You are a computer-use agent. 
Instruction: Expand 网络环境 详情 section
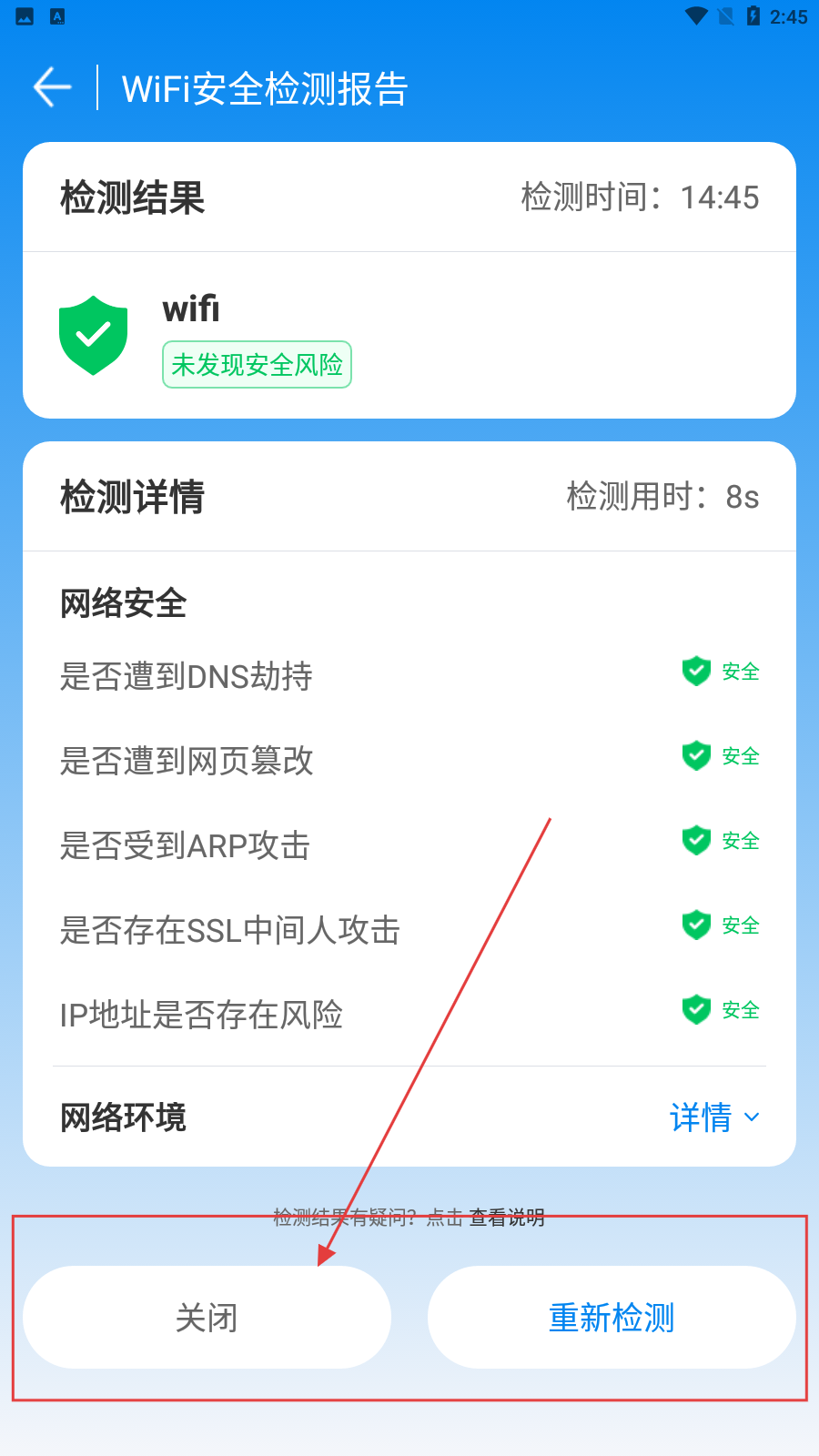714,1117
